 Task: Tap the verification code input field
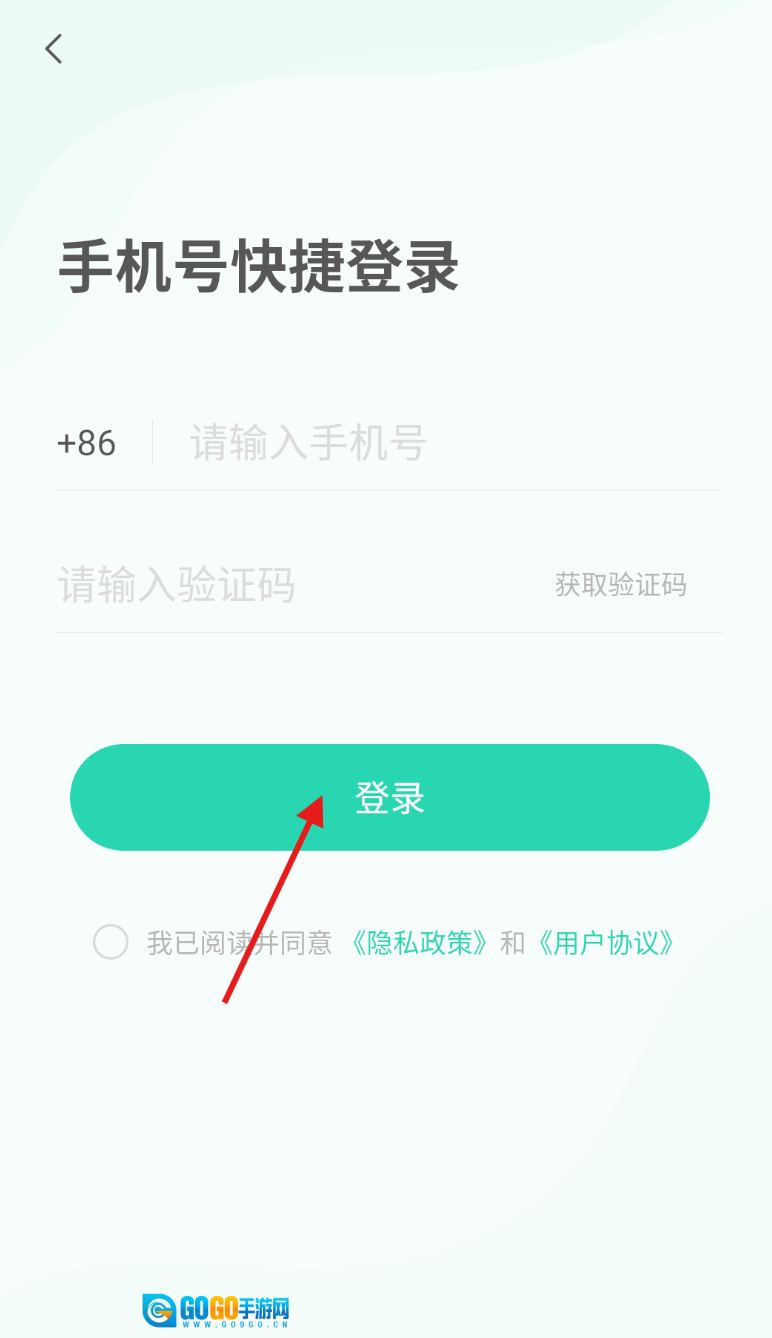tap(290, 585)
